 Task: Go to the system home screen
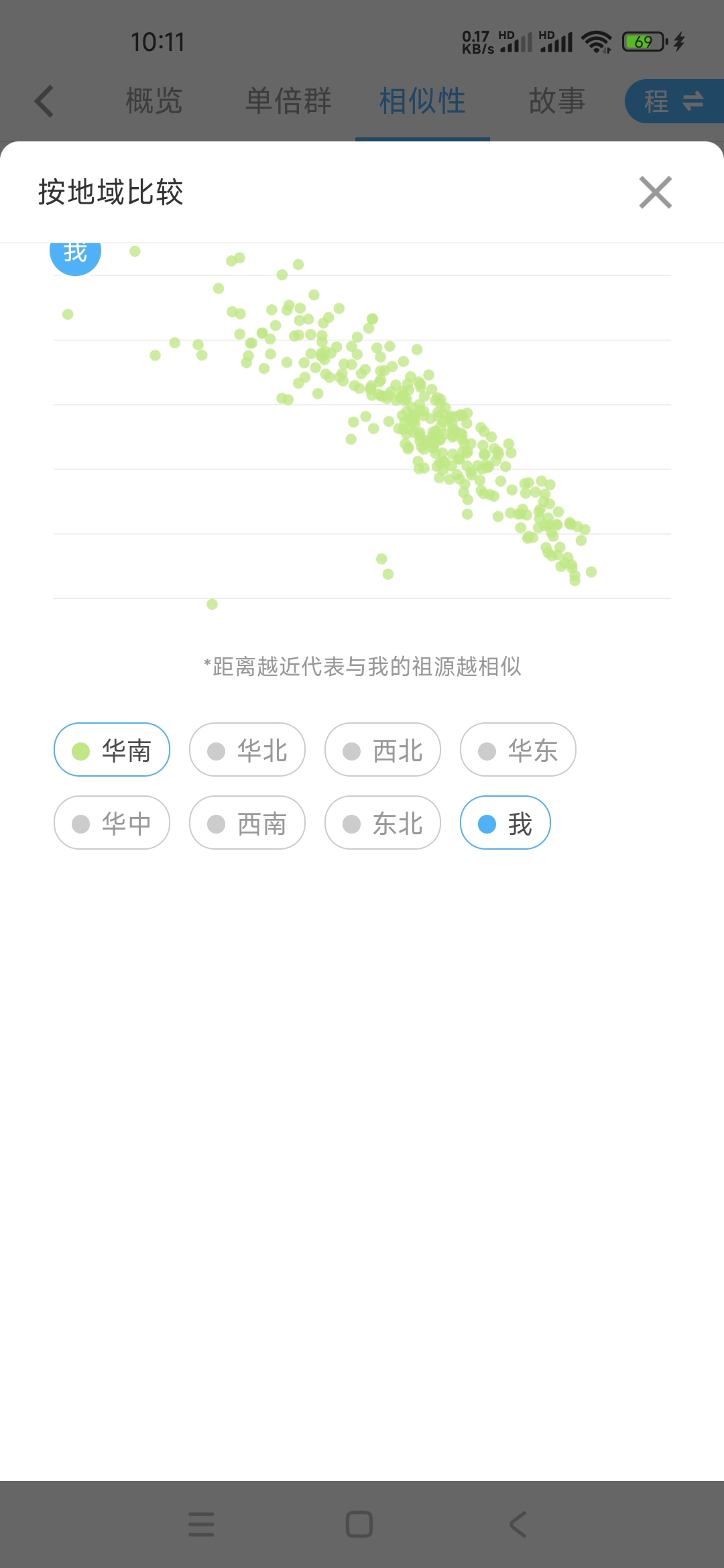pyautogui.click(x=359, y=1524)
